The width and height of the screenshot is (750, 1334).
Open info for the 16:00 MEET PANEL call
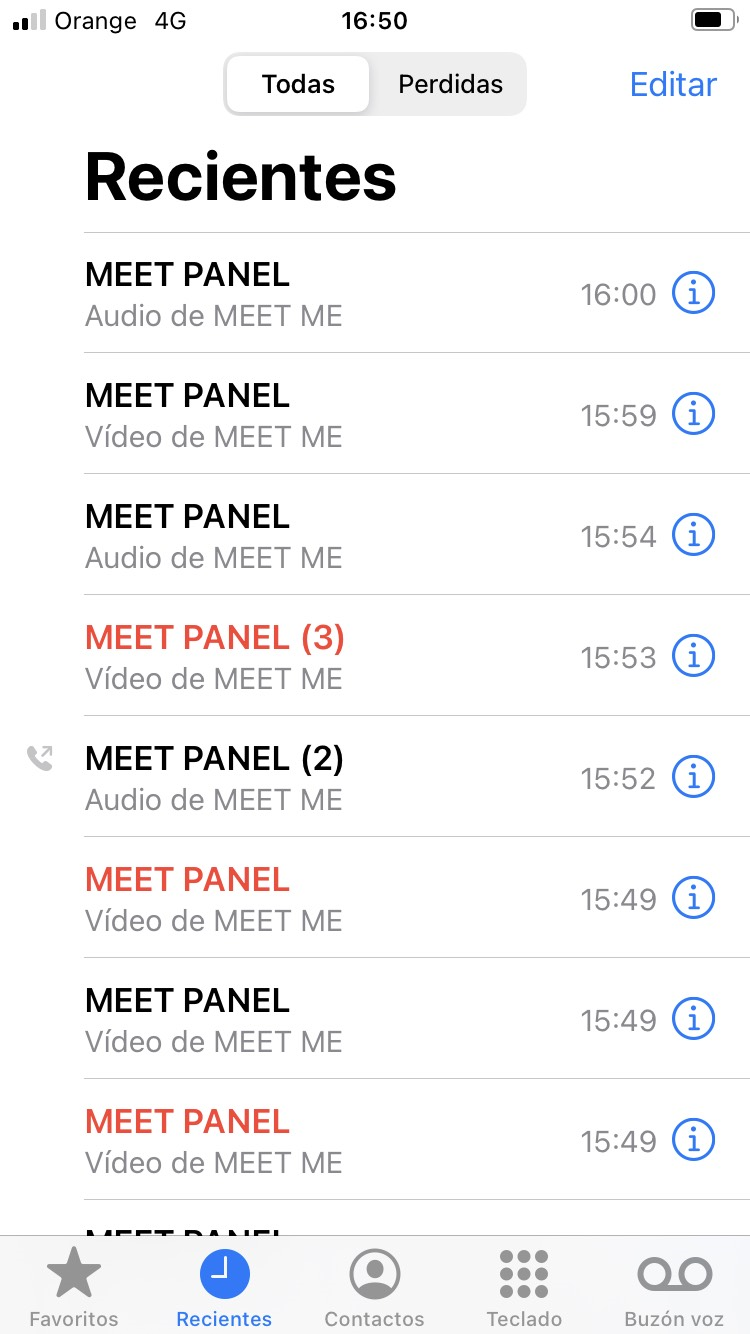[x=693, y=294]
